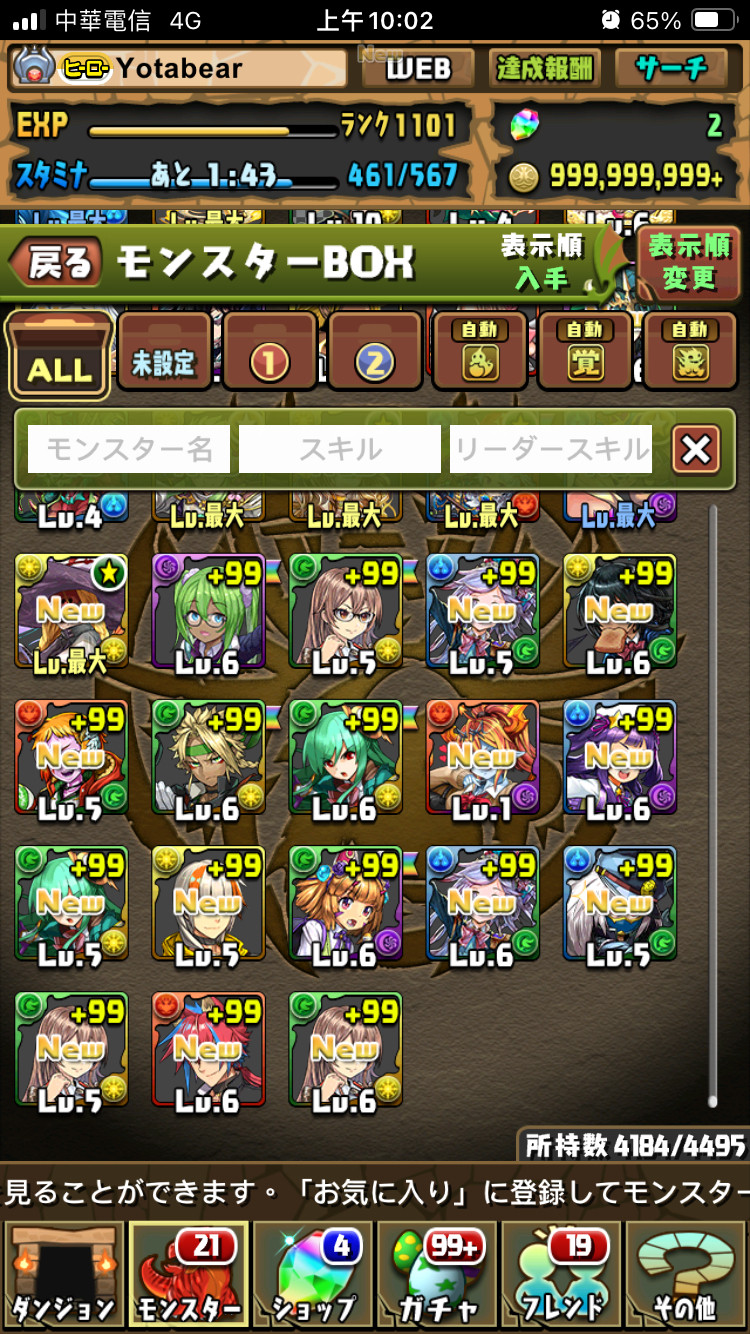Tap the サーチ search button
Image resolution: width=750 pixels, height=1334 pixels.
[x=671, y=68]
